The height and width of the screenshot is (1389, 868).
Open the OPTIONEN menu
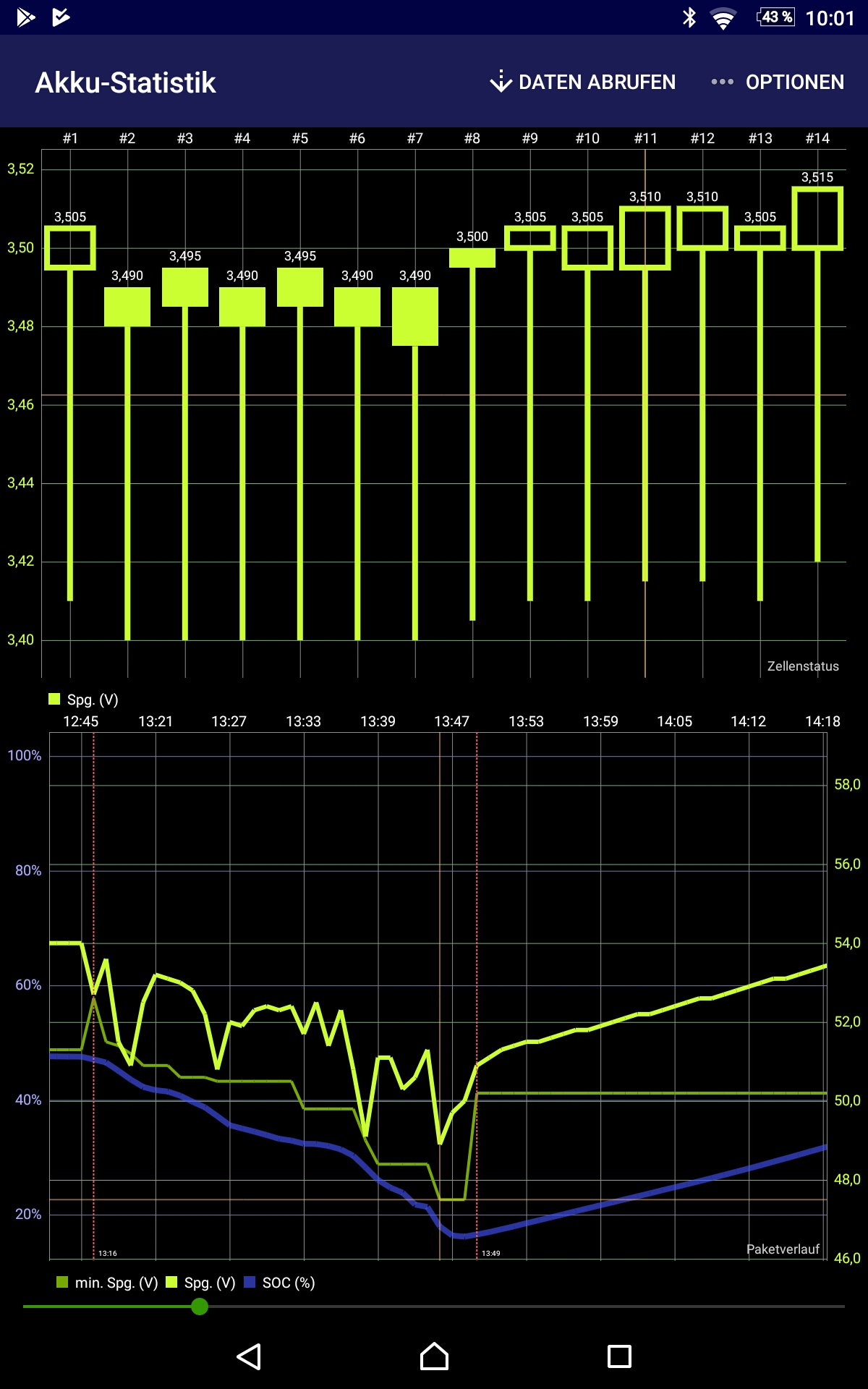[778, 82]
